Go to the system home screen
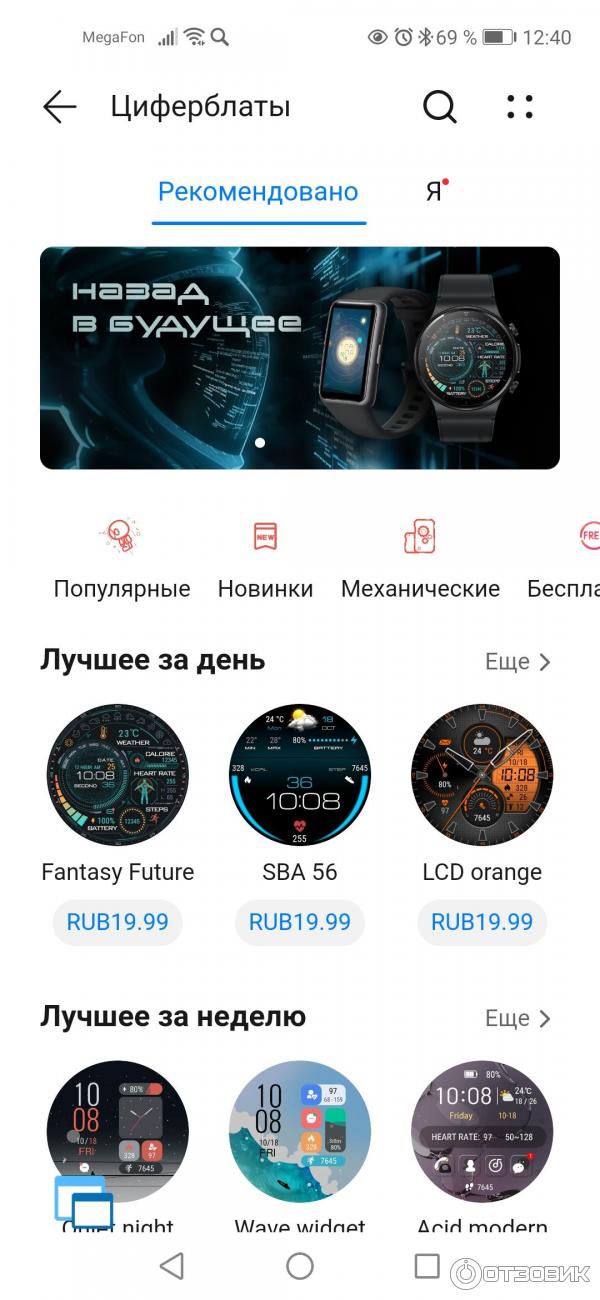Screen dimensions: 600x1300 [x=300, y=1267]
